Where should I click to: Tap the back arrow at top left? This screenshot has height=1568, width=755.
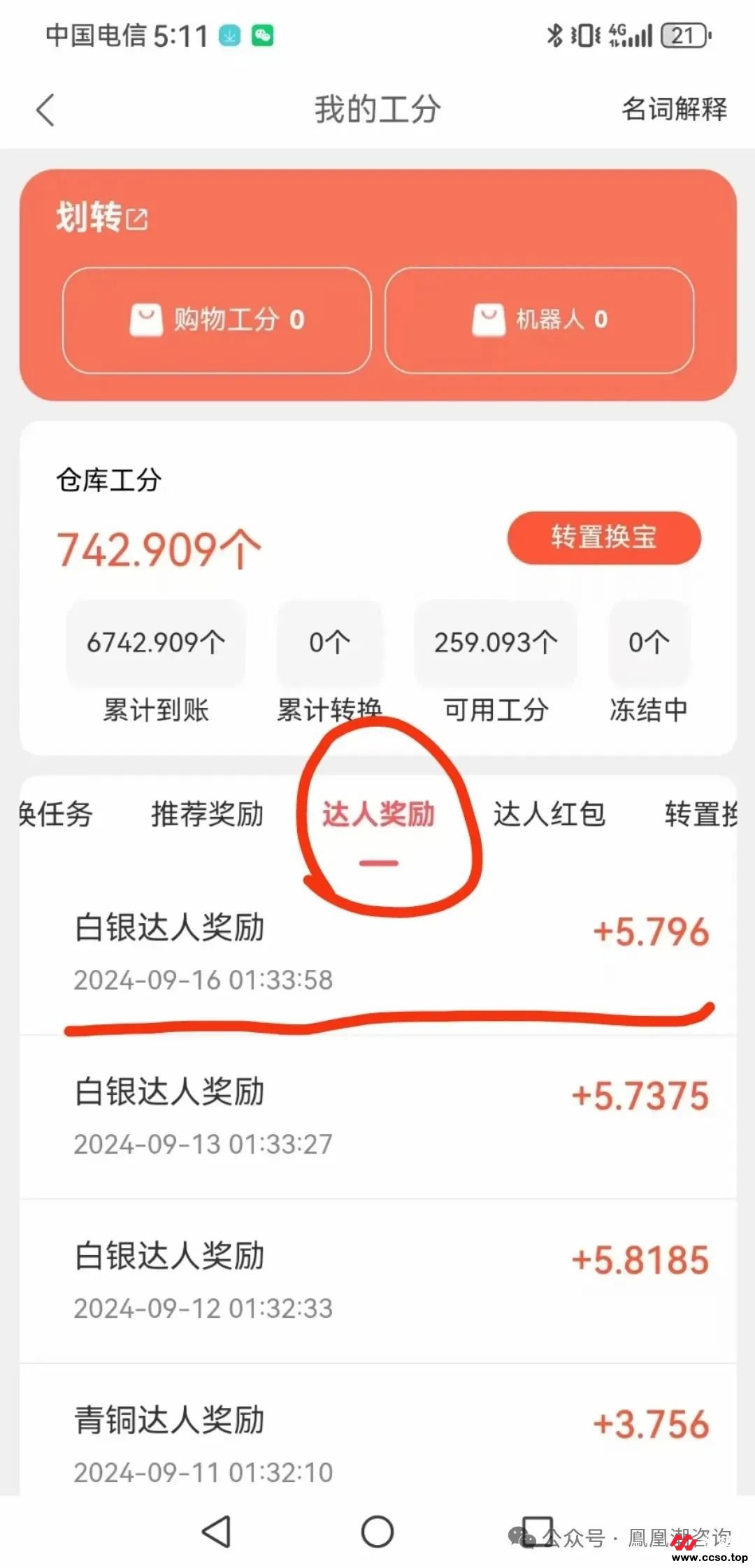point(45,109)
